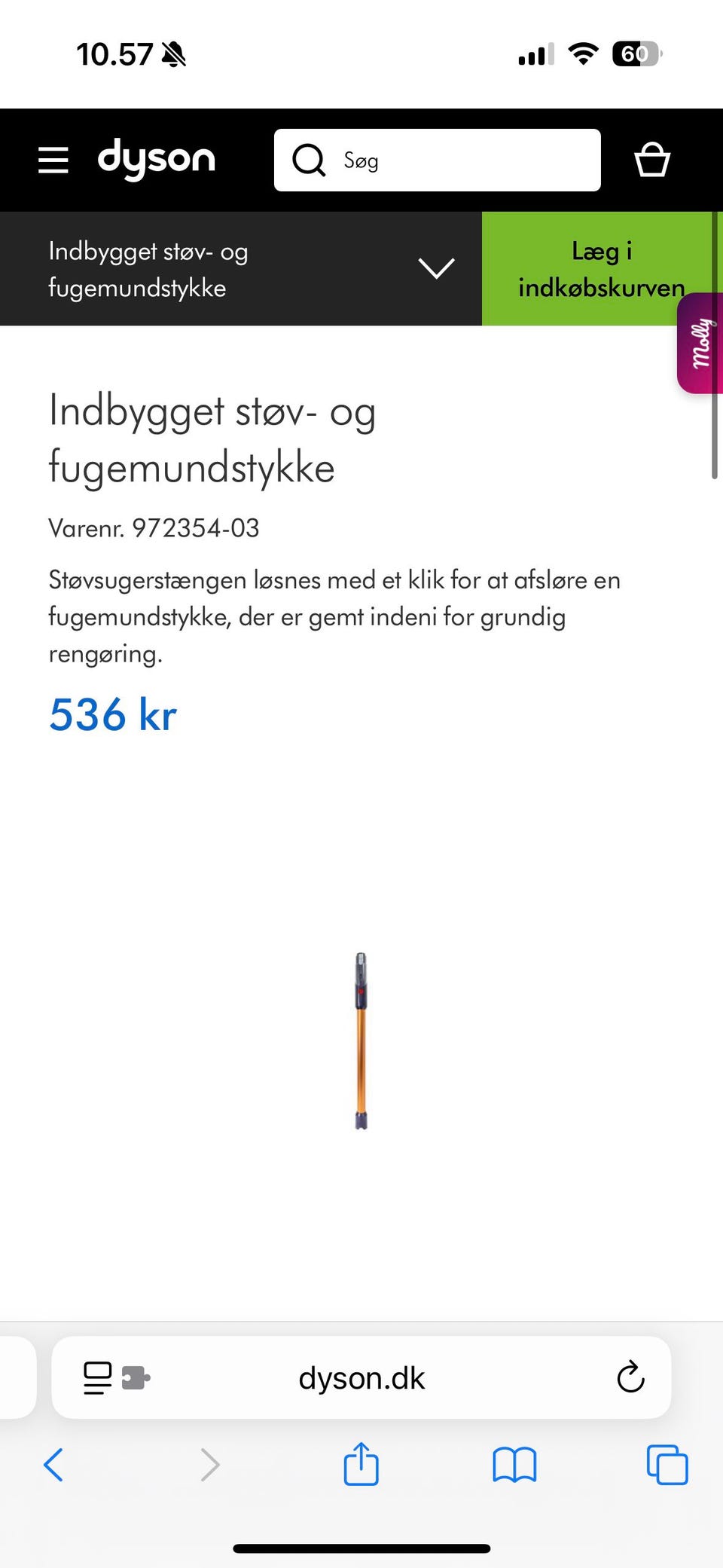Expand the Indbygget støv- og fugemundstykke dropdown
This screenshot has width=723, height=1568.
click(x=436, y=269)
